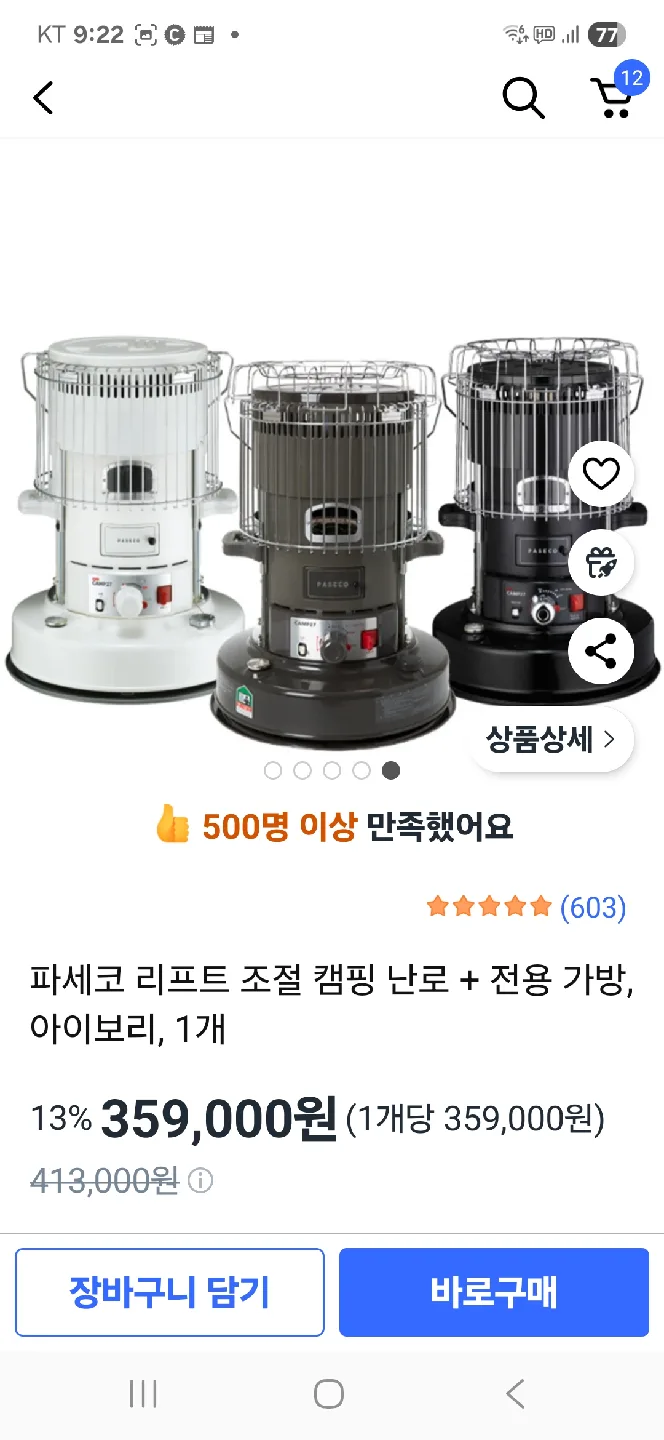Tap the gift icon on the product image
Image resolution: width=664 pixels, height=1440 pixels.
click(x=601, y=563)
